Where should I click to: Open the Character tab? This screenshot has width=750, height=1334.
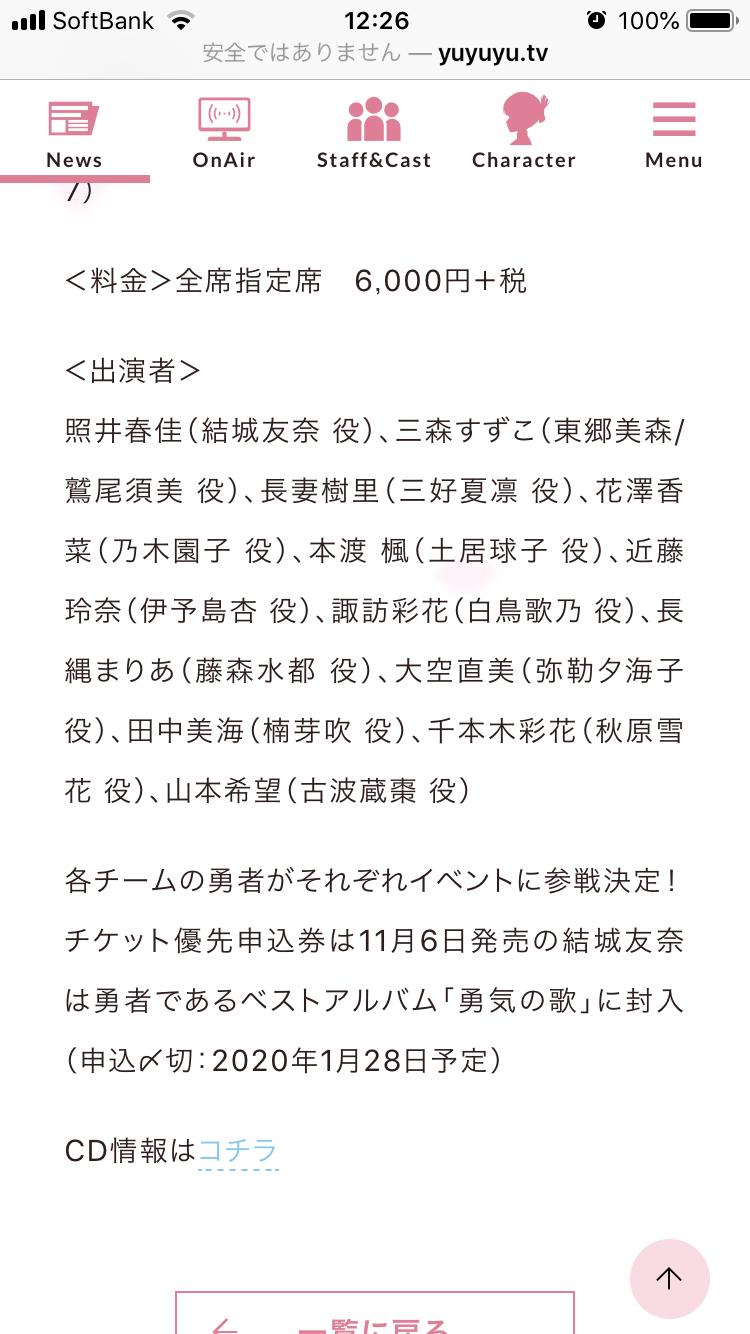coord(524,133)
